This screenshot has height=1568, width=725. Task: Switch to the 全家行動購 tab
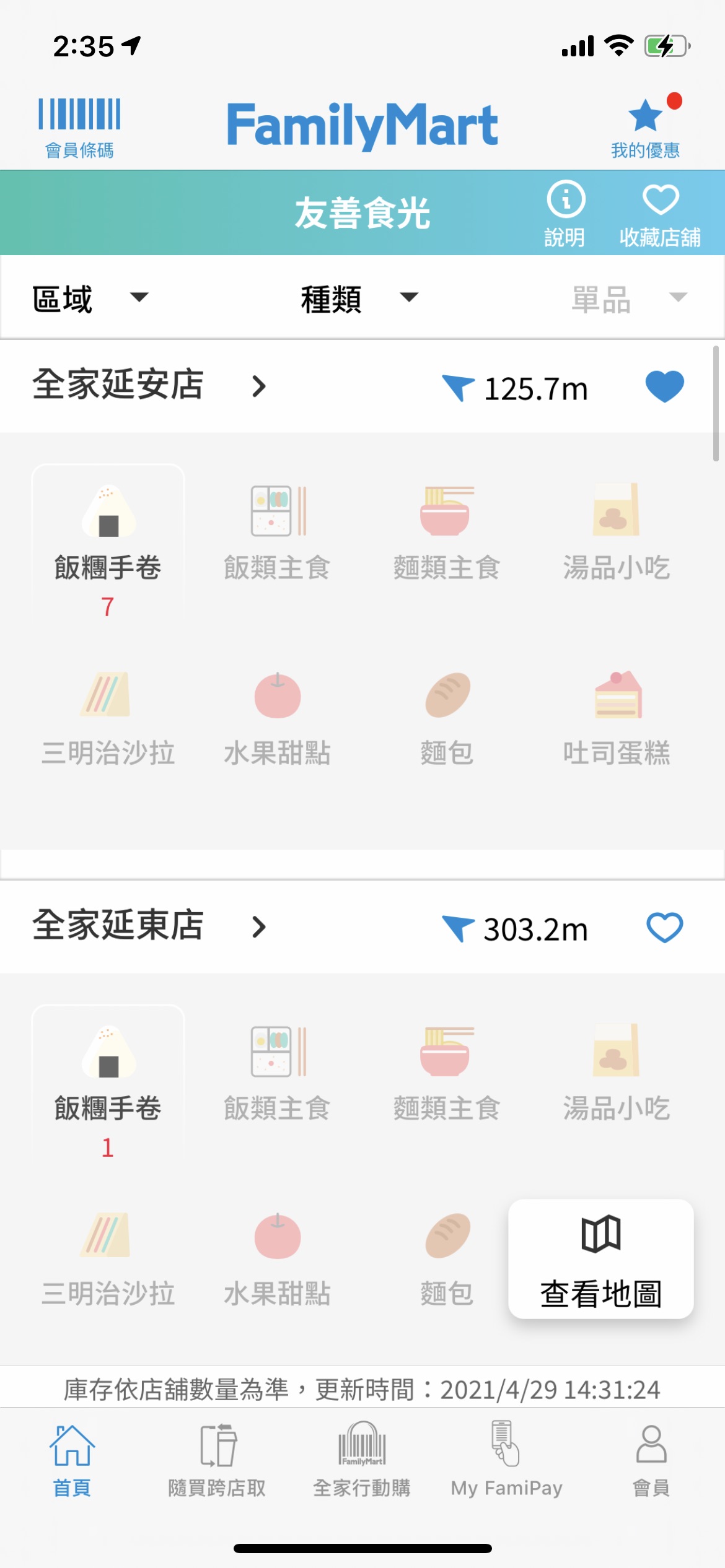(x=362, y=1460)
